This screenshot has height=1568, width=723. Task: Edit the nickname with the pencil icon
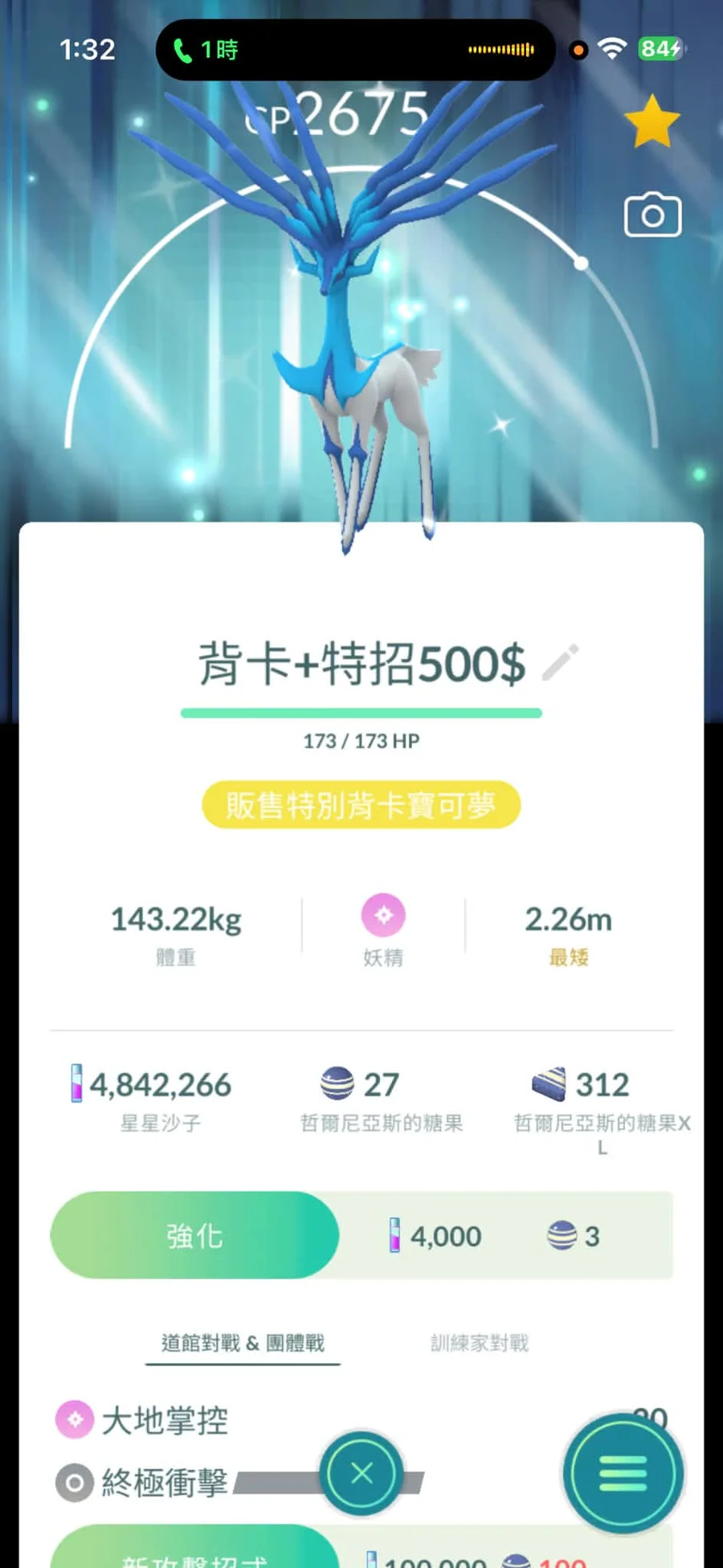[560, 662]
